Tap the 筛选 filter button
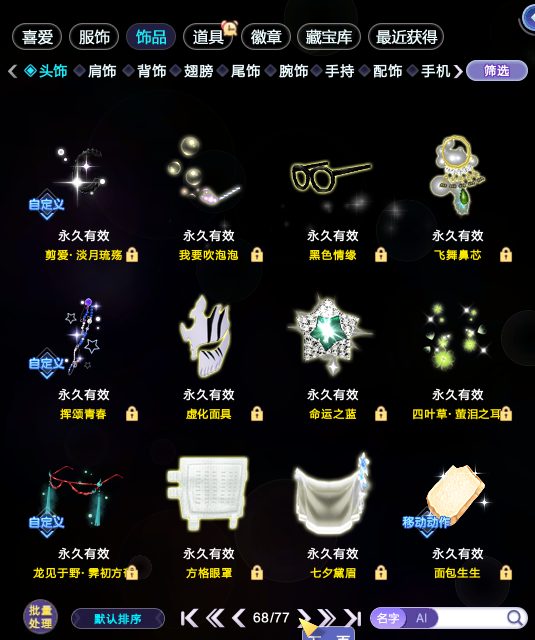This screenshot has width=535, height=640. coord(497,71)
